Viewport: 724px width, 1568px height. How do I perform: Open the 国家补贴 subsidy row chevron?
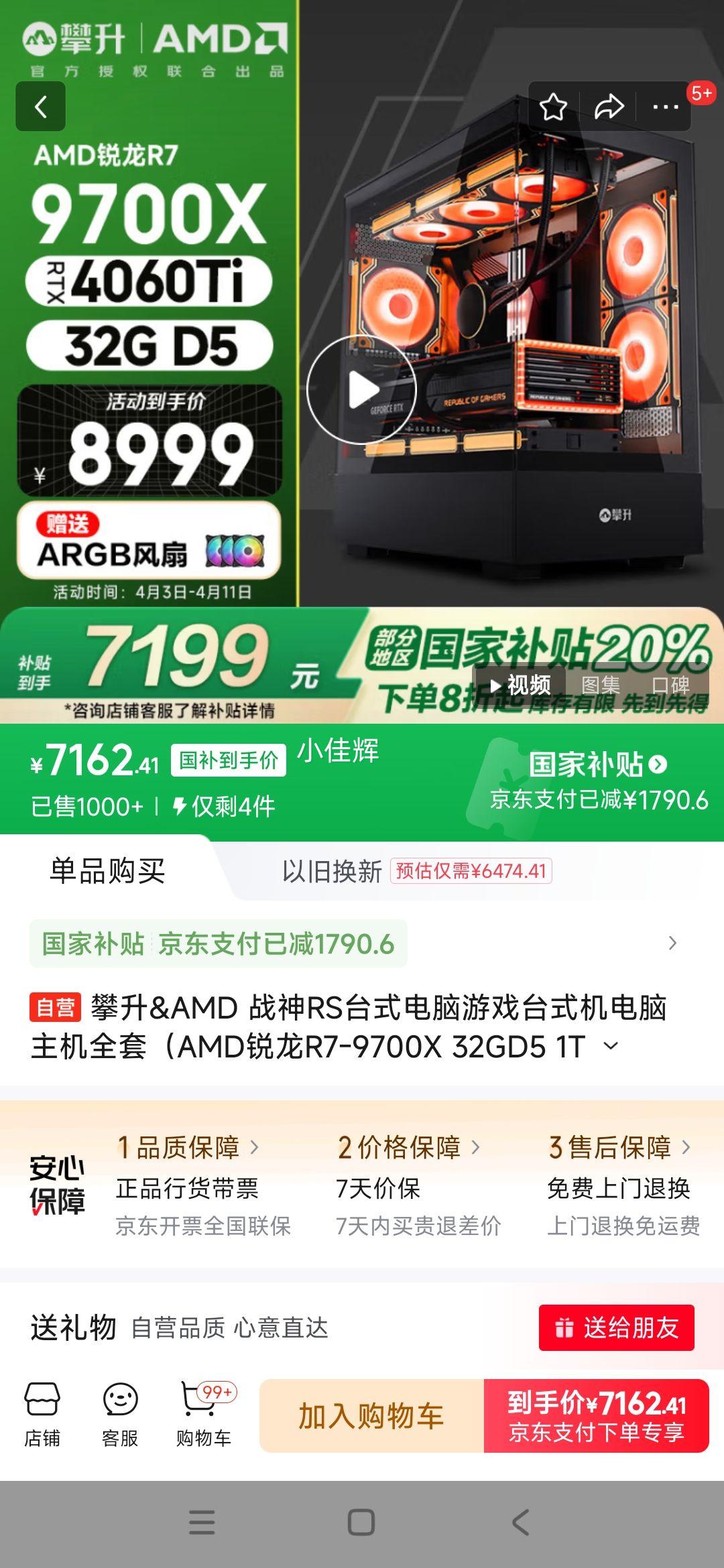pyautogui.click(x=672, y=943)
